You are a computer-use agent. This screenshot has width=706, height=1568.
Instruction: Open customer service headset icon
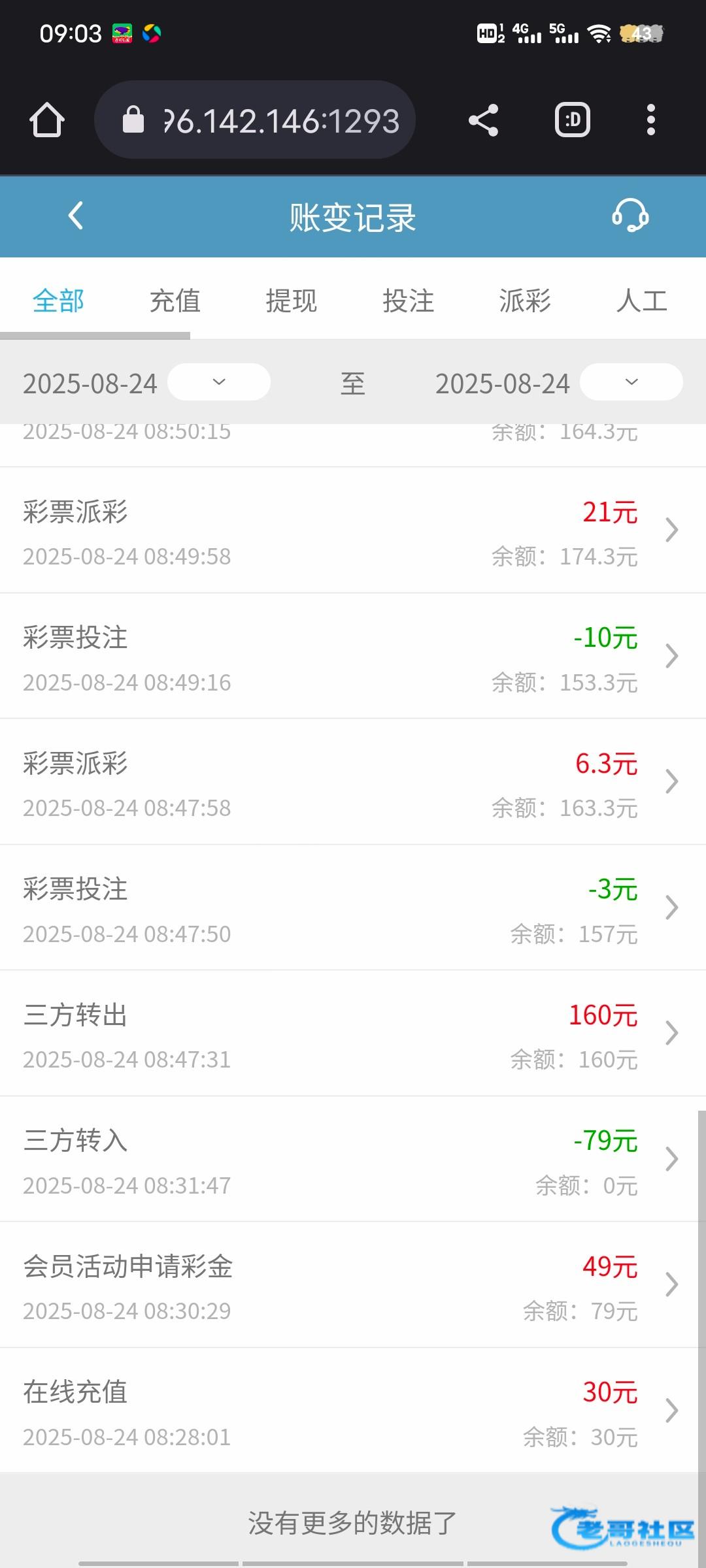(x=630, y=215)
